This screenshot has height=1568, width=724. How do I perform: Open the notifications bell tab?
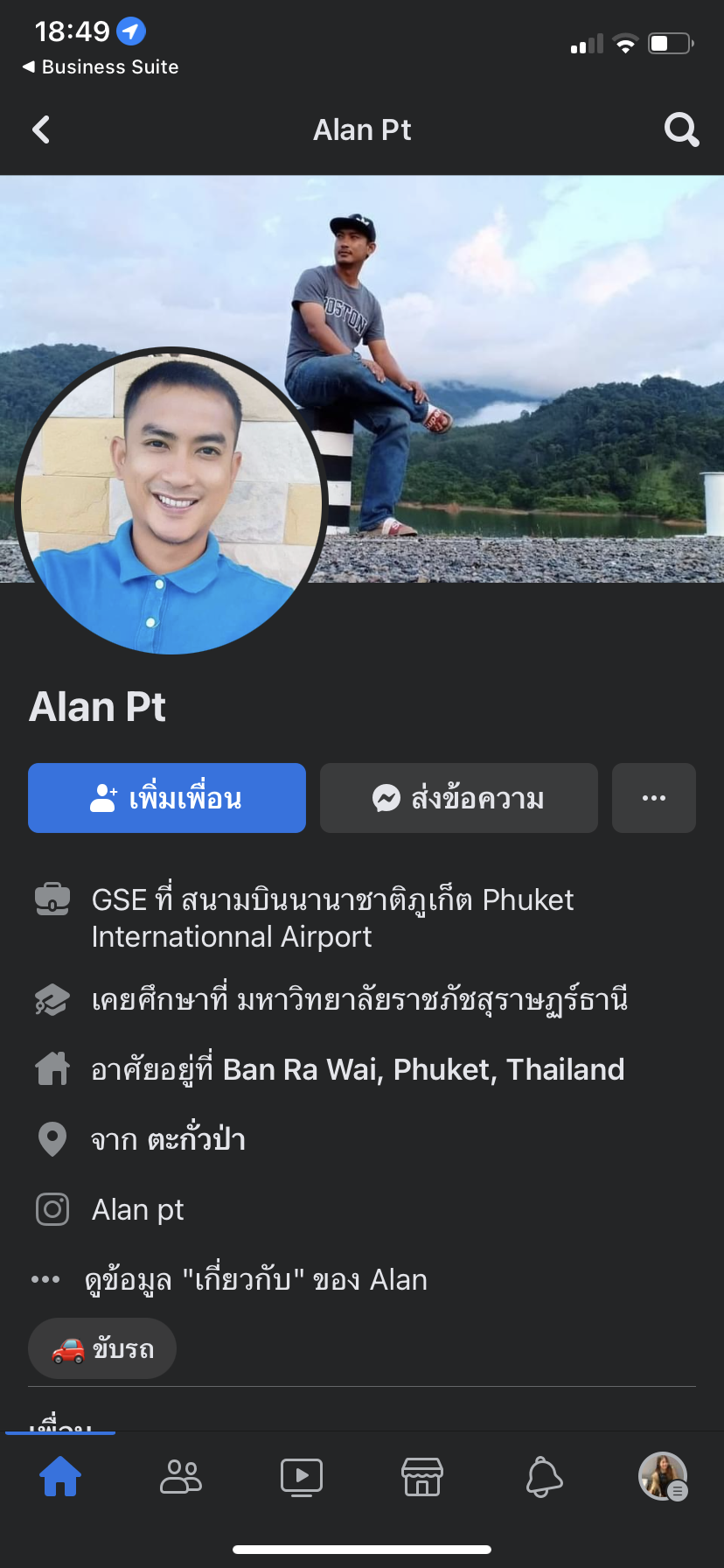(543, 1477)
